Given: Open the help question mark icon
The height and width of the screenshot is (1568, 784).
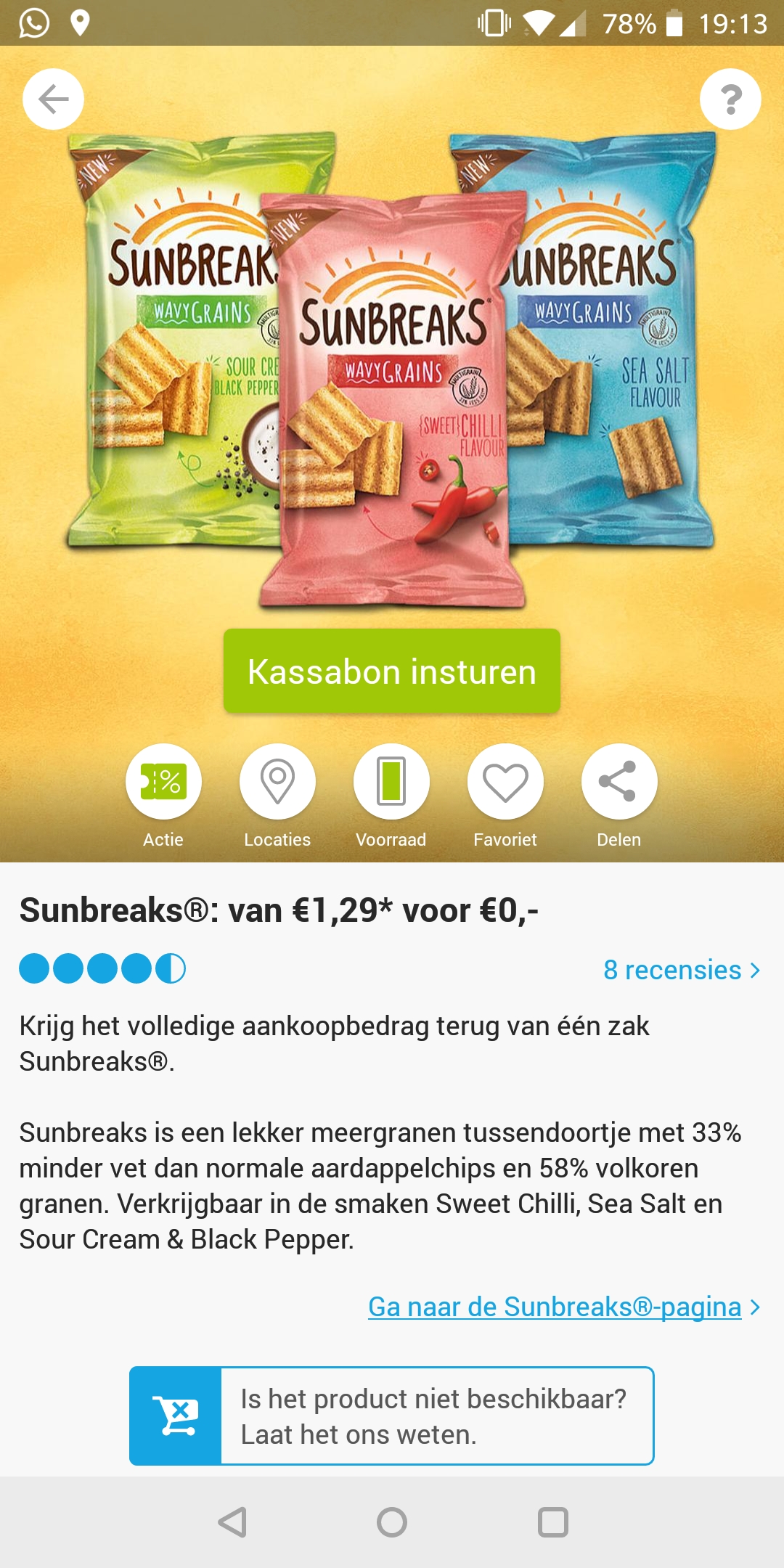Looking at the screenshot, I should tap(730, 99).
